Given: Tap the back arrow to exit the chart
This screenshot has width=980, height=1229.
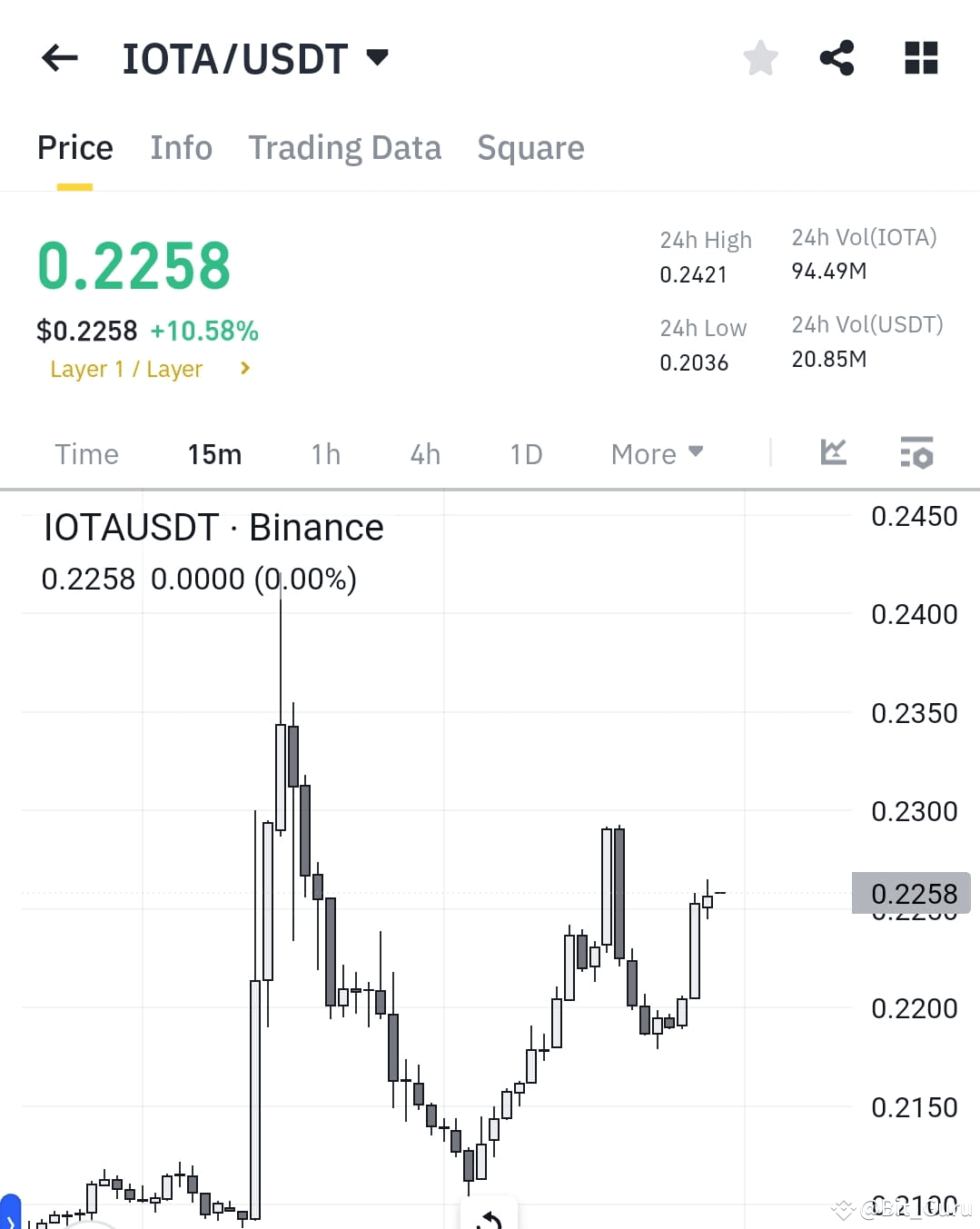Looking at the screenshot, I should click(59, 57).
